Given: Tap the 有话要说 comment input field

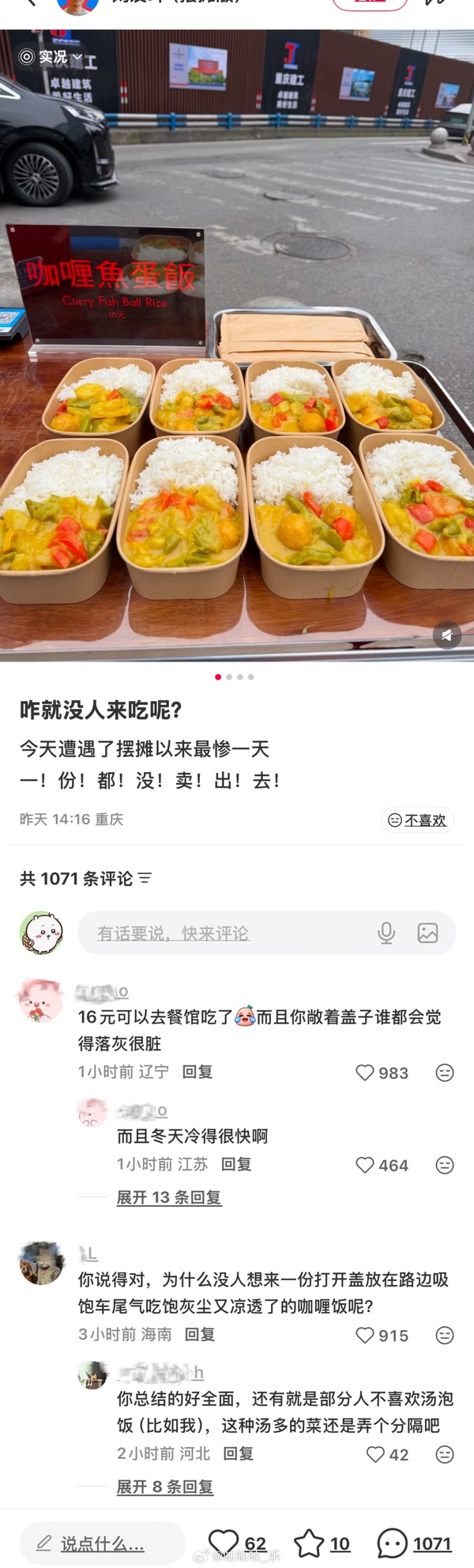Looking at the screenshot, I should click(x=221, y=933).
